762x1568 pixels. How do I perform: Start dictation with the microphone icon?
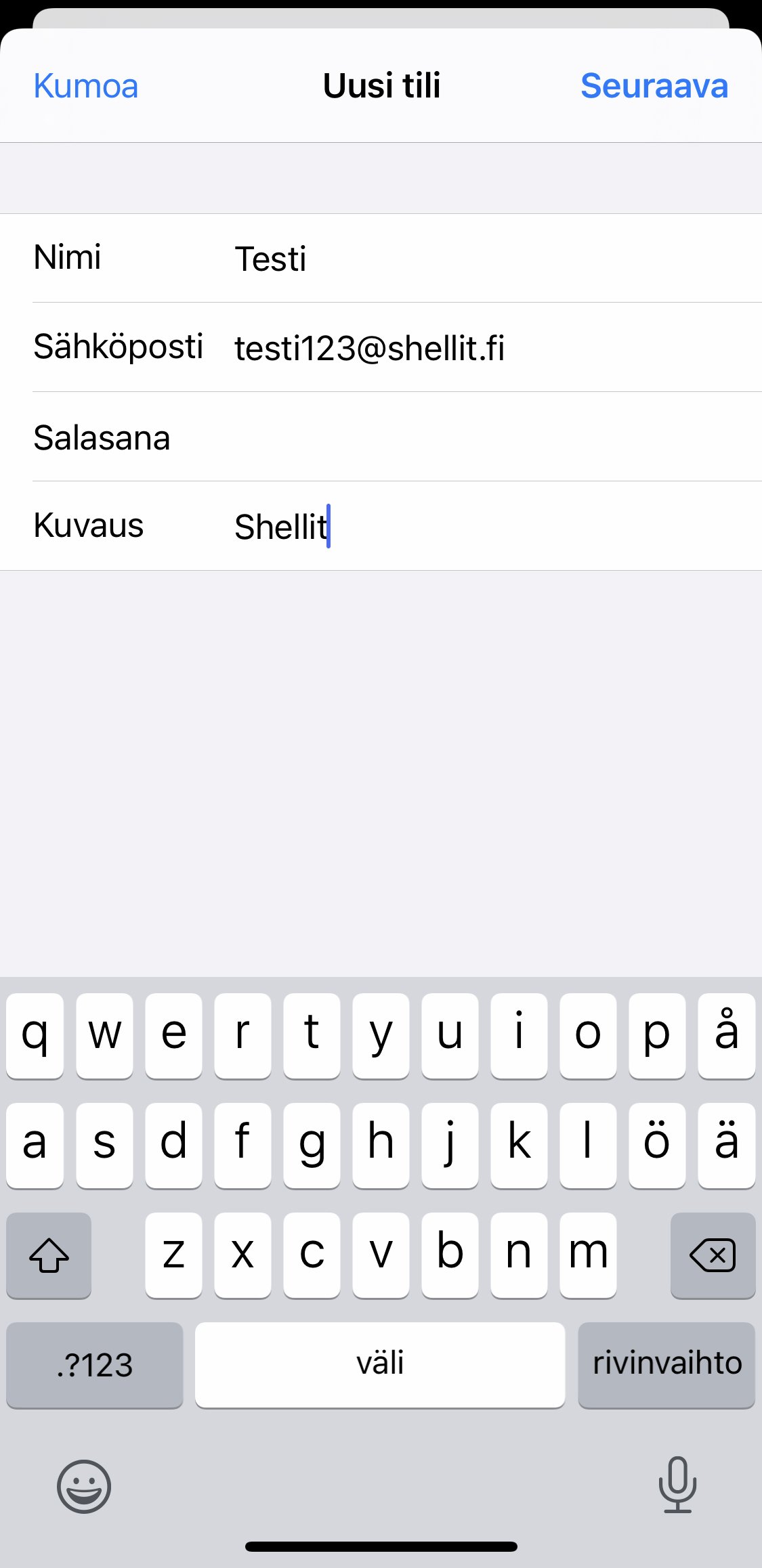(x=677, y=1485)
